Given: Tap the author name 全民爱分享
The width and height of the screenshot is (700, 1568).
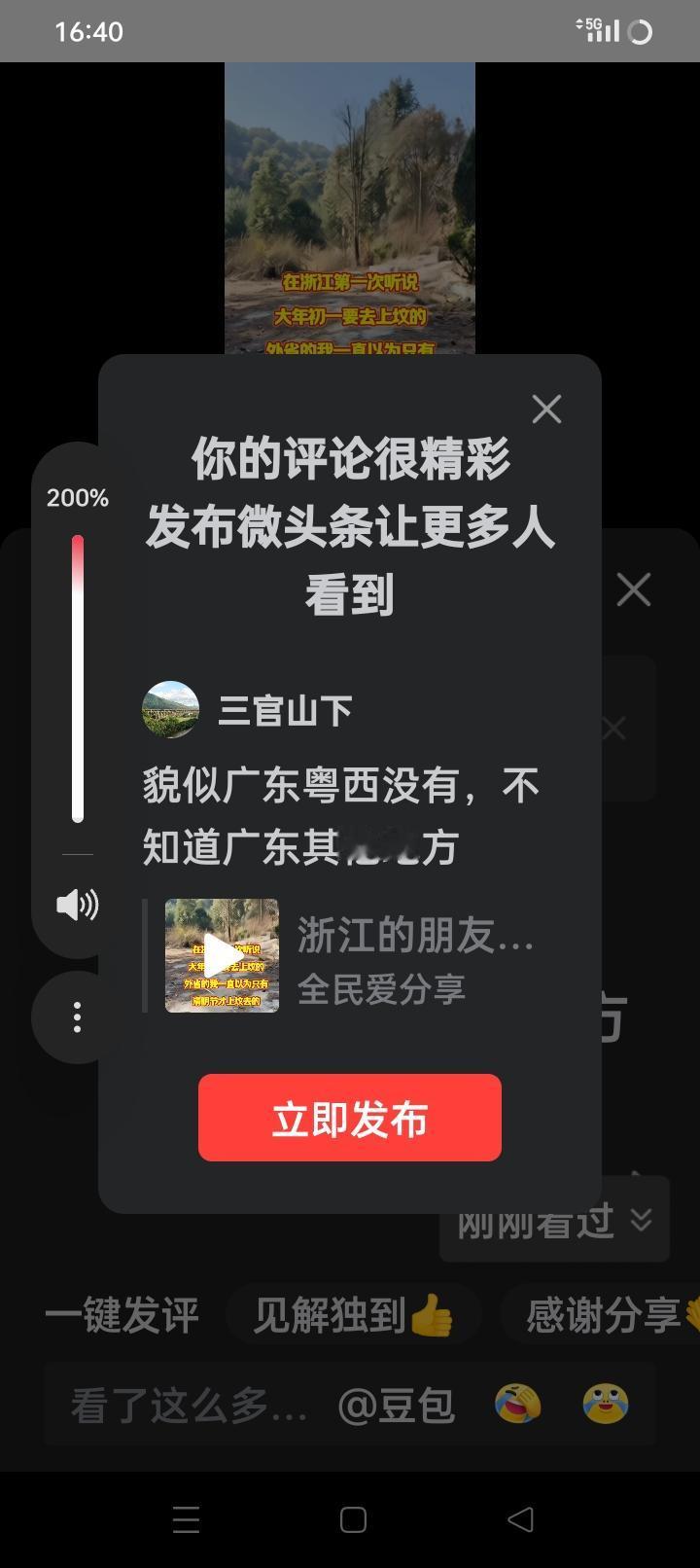Looking at the screenshot, I should 382,990.
